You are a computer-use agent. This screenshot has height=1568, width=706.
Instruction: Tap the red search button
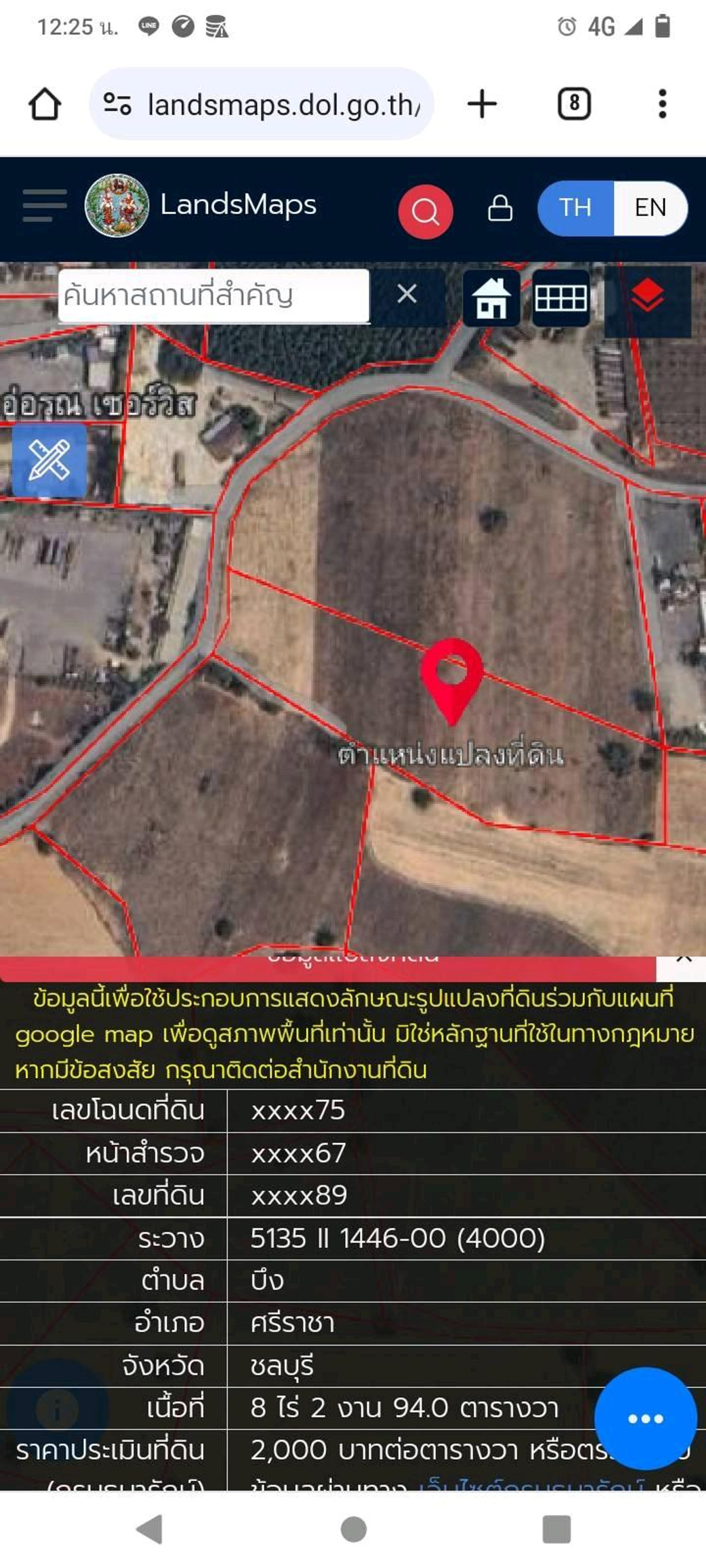(x=425, y=211)
